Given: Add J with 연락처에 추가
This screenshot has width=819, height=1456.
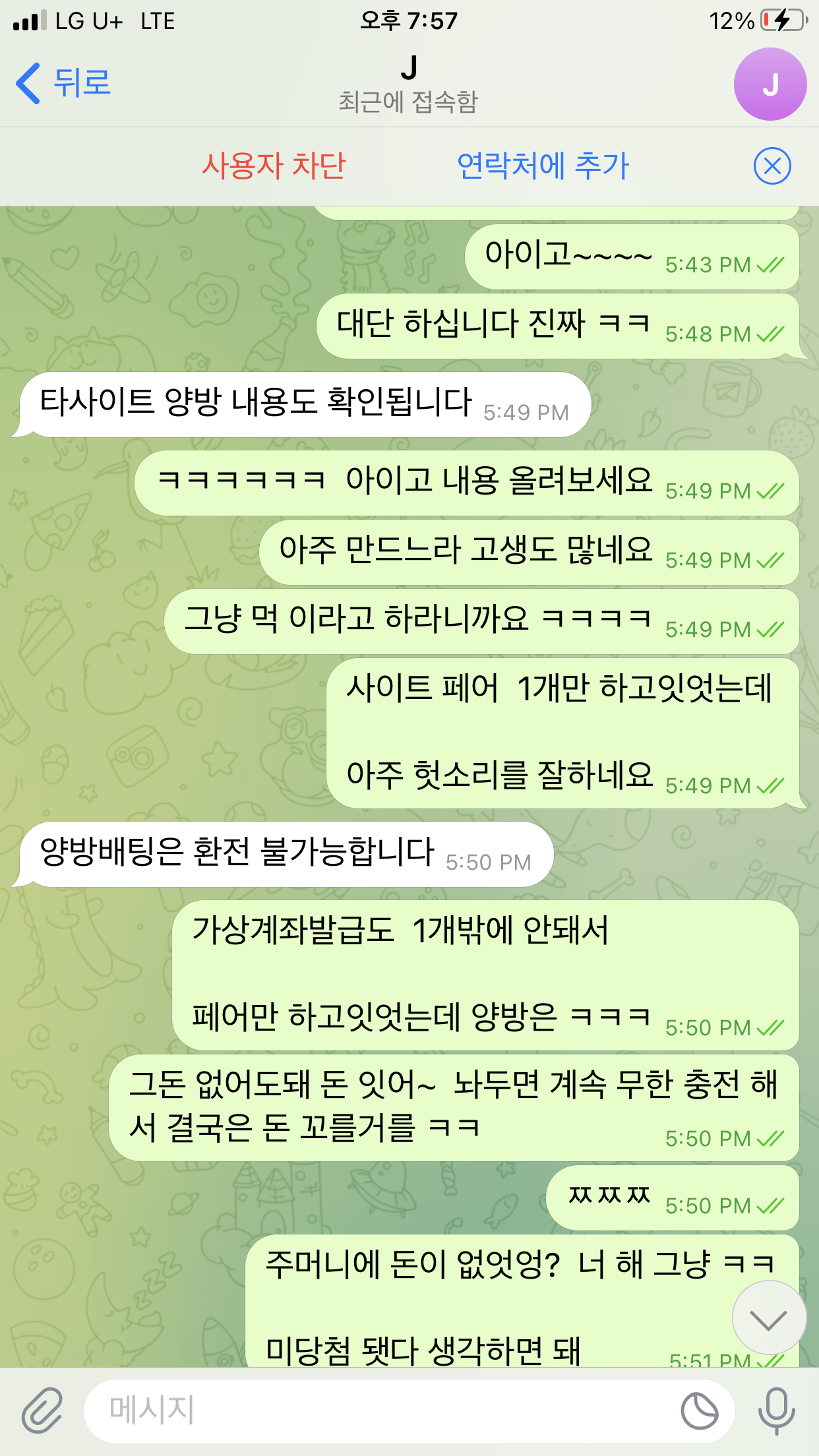Looking at the screenshot, I should tap(543, 166).
